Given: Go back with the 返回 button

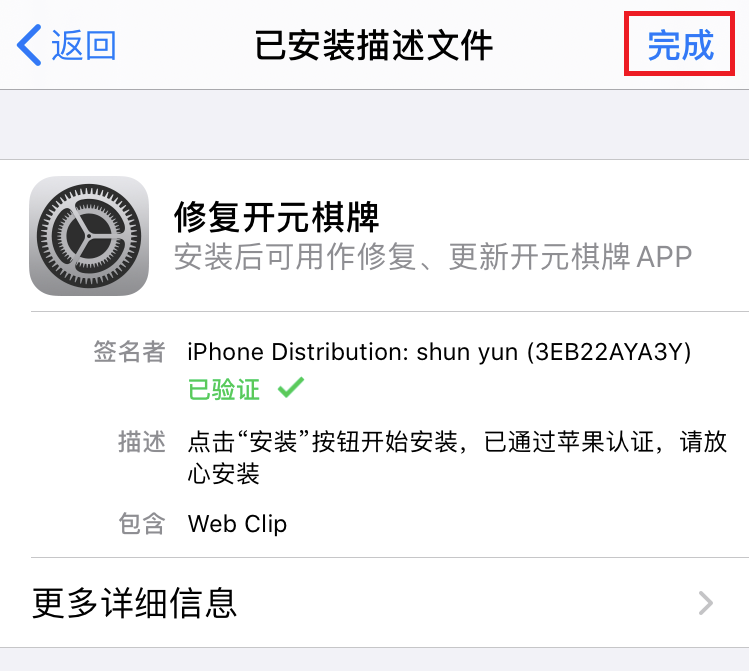Looking at the screenshot, I should [68, 45].
